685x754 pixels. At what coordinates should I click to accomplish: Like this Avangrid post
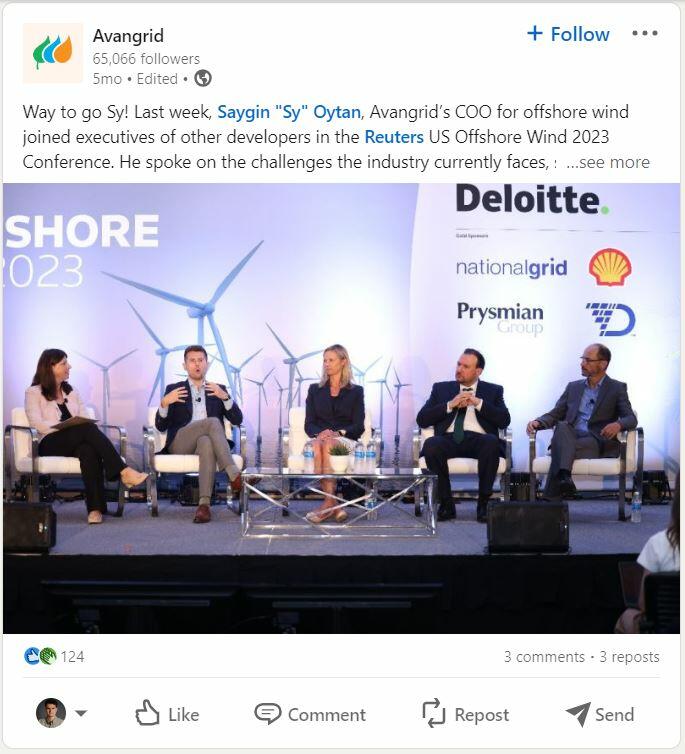click(167, 714)
